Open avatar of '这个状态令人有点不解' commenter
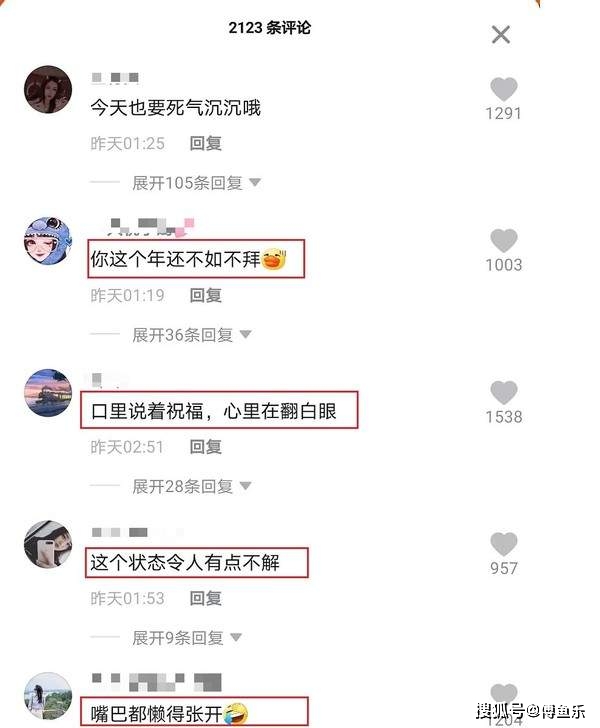The height and width of the screenshot is (728, 600). point(47,544)
